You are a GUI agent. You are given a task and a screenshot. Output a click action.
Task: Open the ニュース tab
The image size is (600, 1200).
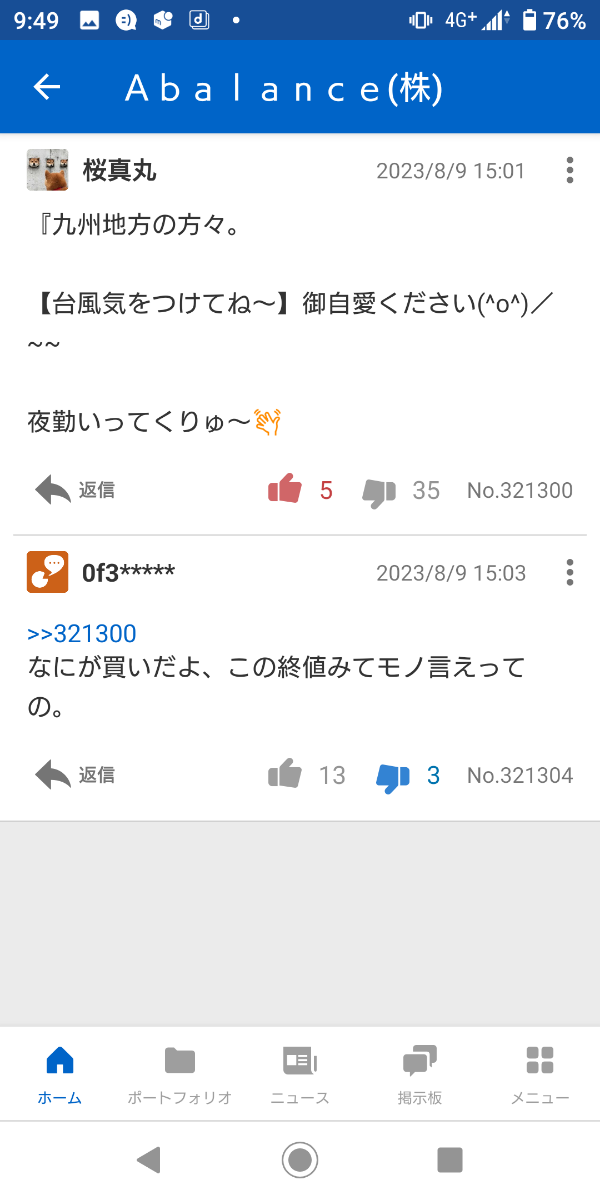pos(300,1074)
